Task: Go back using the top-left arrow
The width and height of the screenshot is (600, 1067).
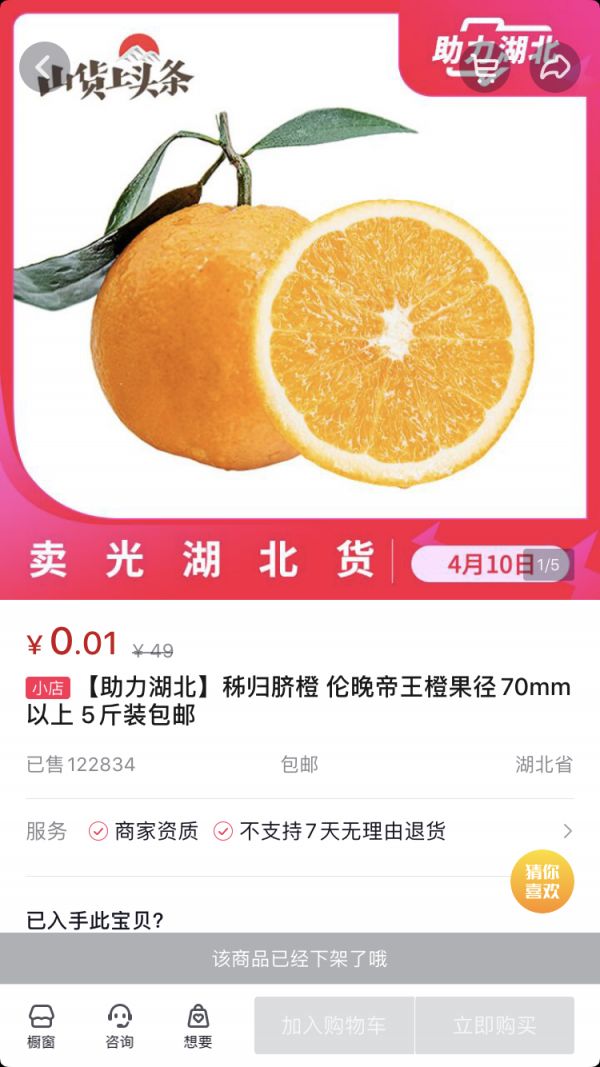Action: pos(43,66)
